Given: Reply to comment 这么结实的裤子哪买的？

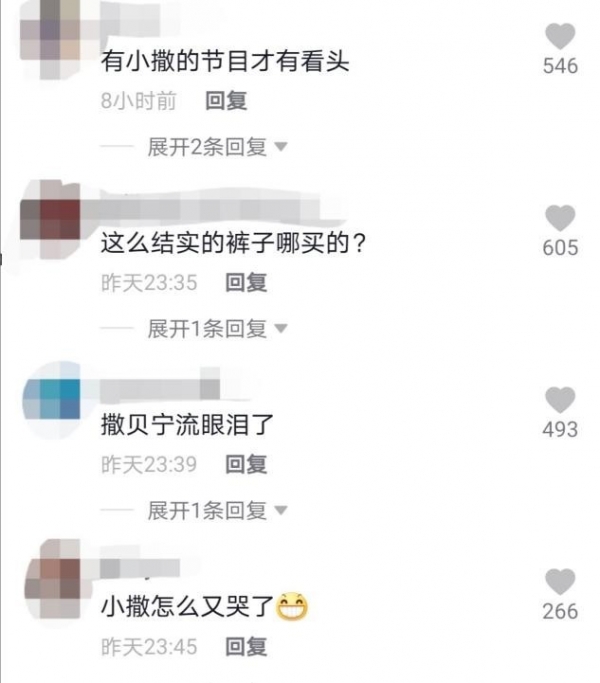Looking at the screenshot, I should [245, 283].
